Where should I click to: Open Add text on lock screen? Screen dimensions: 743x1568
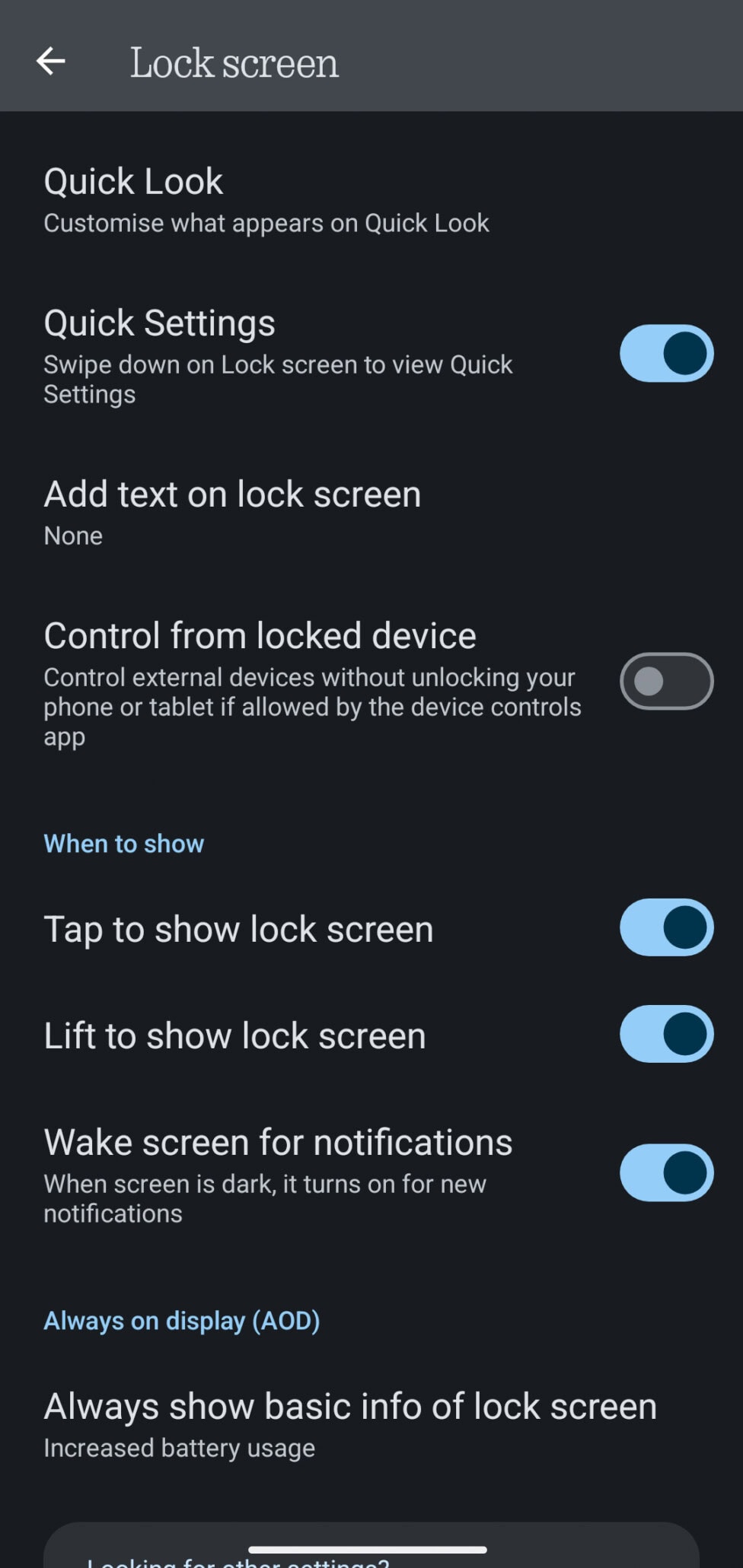(371, 514)
